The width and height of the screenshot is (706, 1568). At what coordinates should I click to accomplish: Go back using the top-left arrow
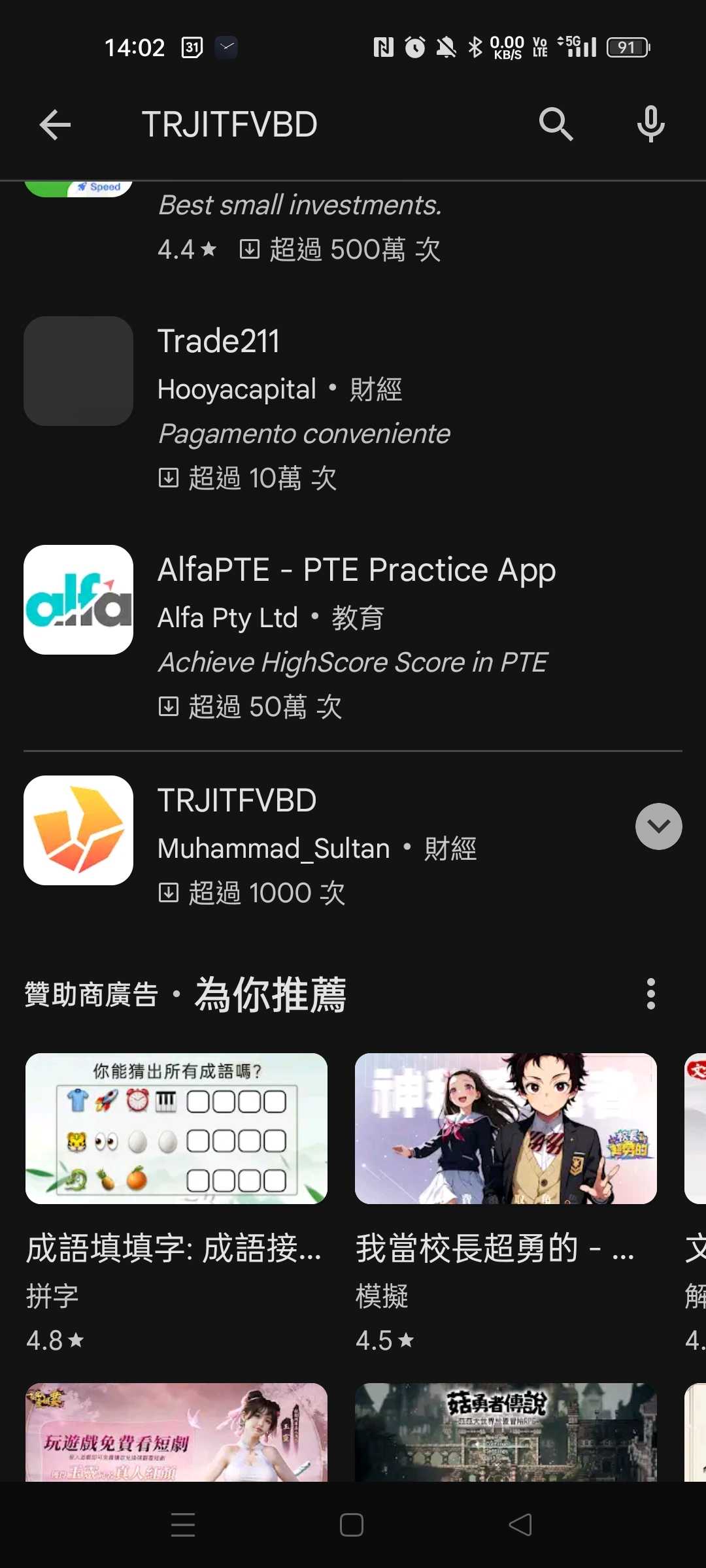[55, 125]
